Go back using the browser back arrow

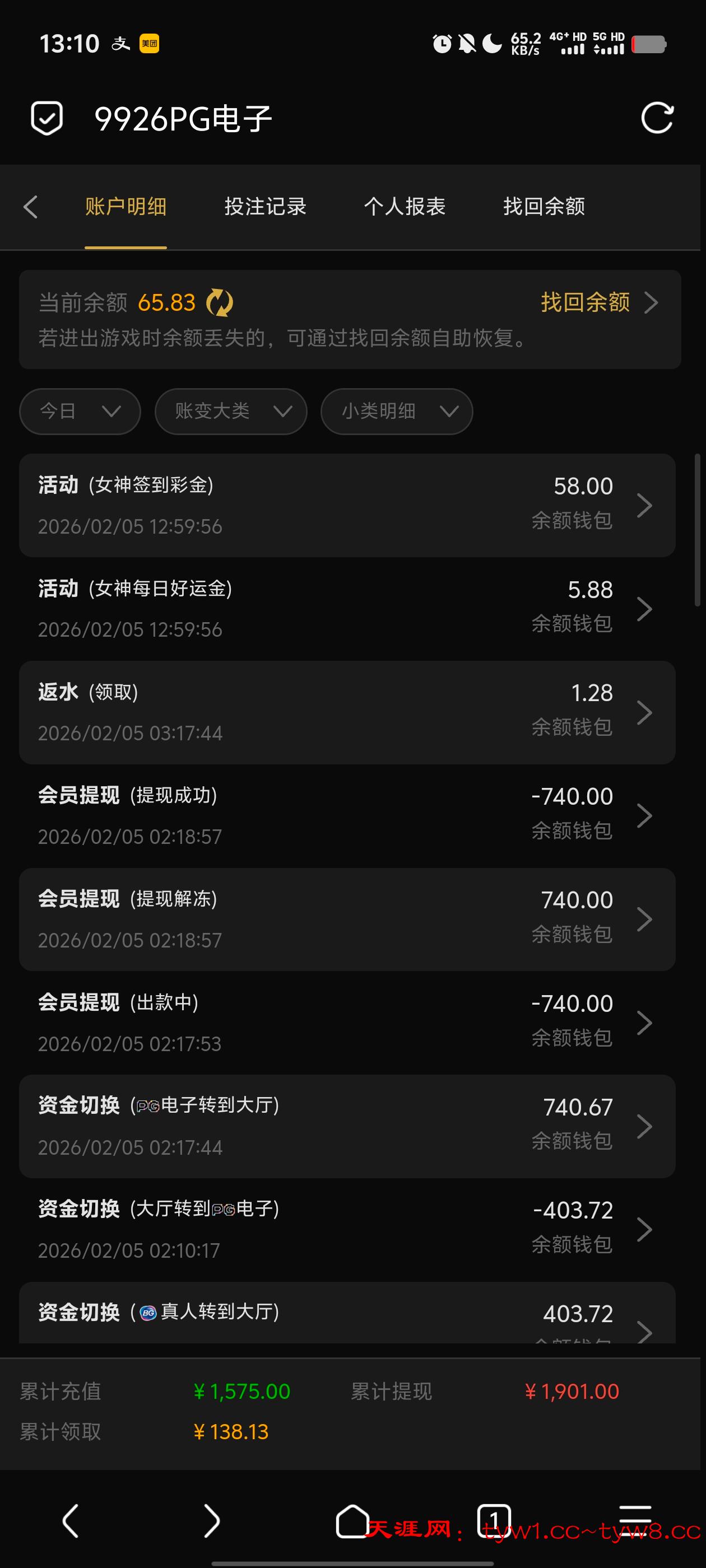coord(71,1521)
